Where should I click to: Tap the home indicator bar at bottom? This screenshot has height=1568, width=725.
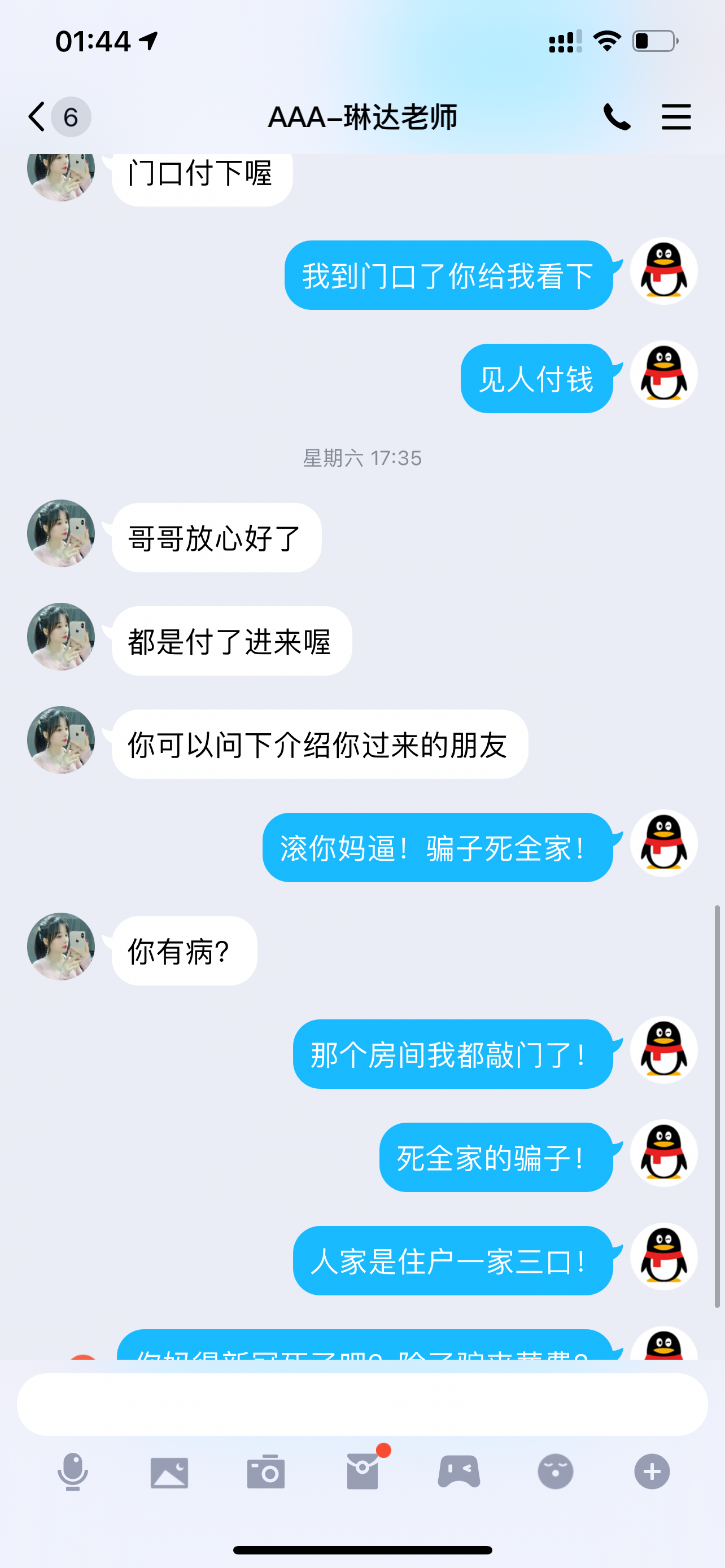(362, 1549)
